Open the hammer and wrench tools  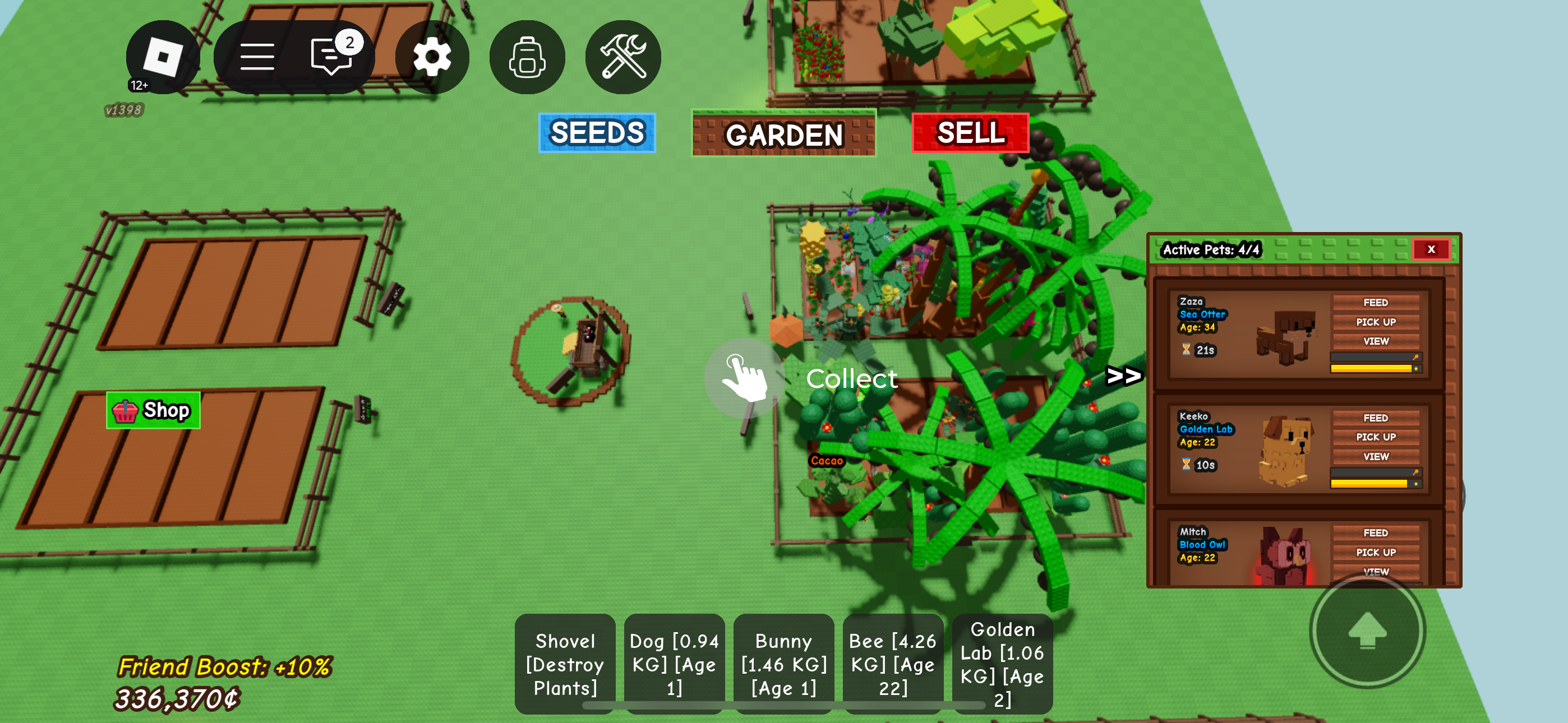pos(622,57)
